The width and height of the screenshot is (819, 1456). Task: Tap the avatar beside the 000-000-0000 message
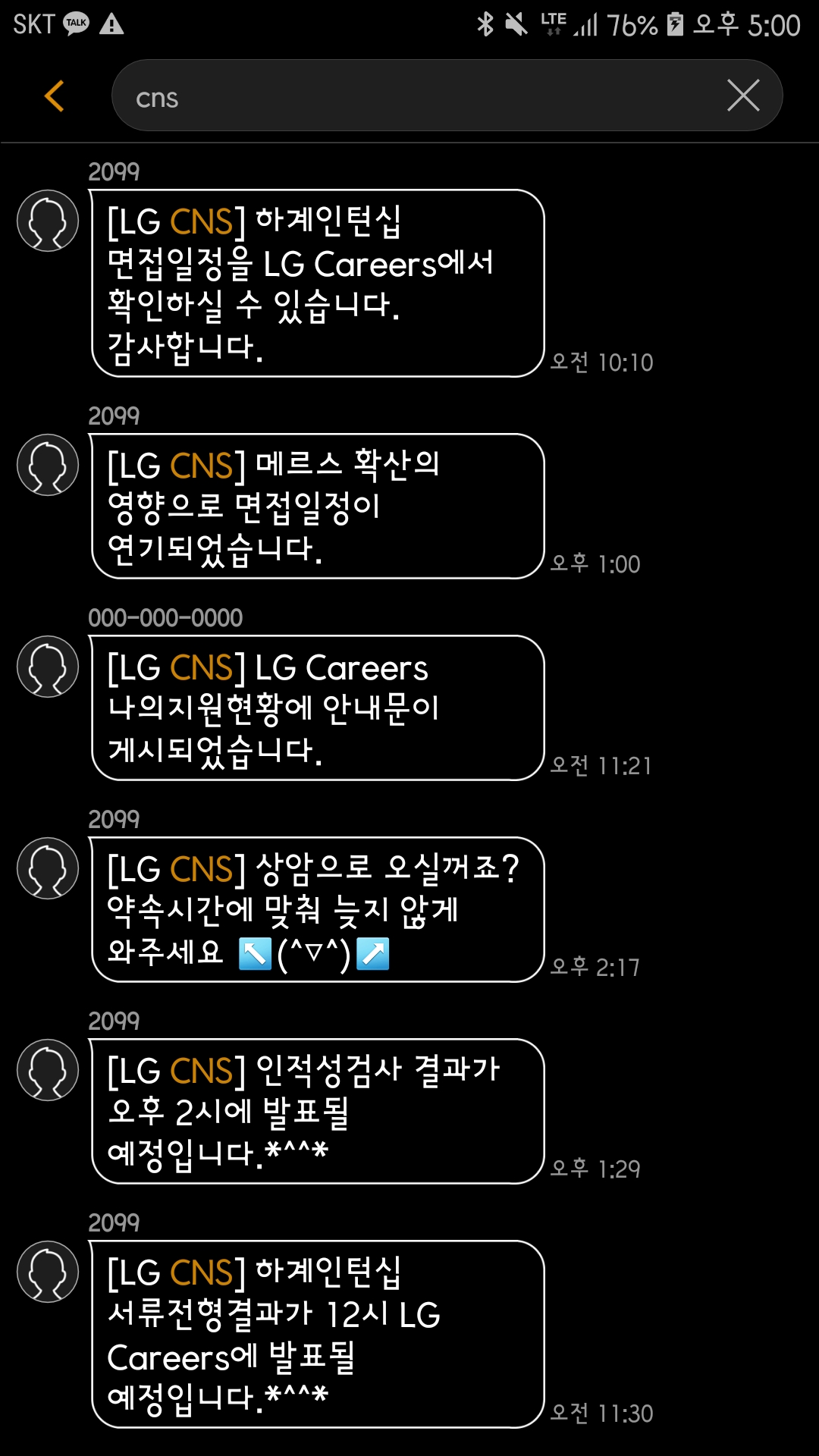click(x=48, y=667)
